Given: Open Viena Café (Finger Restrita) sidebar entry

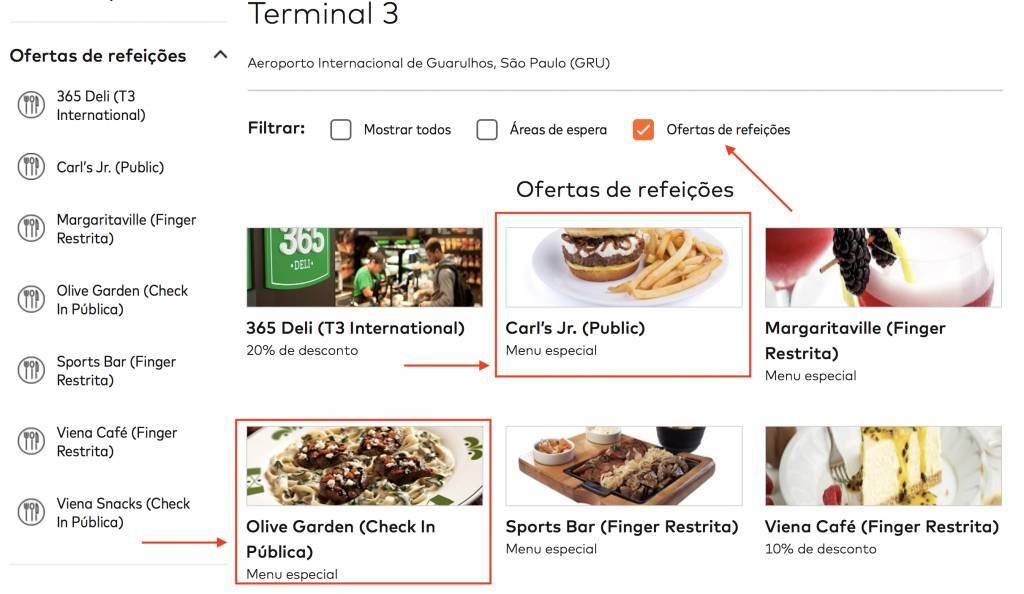Looking at the screenshot, I should click(x=116, y=442).
